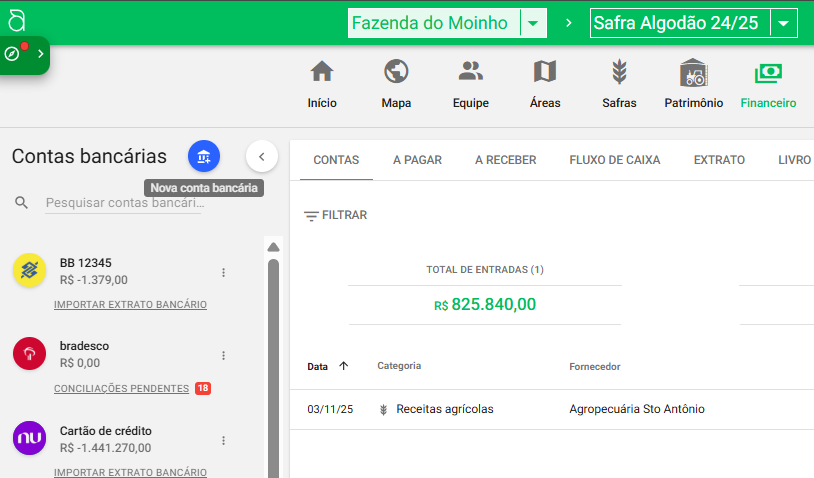Image resolution: width=814 pixels, height=478 pixels.
Task: Open the Patrimônio section
Action: [x=693, y=84]
